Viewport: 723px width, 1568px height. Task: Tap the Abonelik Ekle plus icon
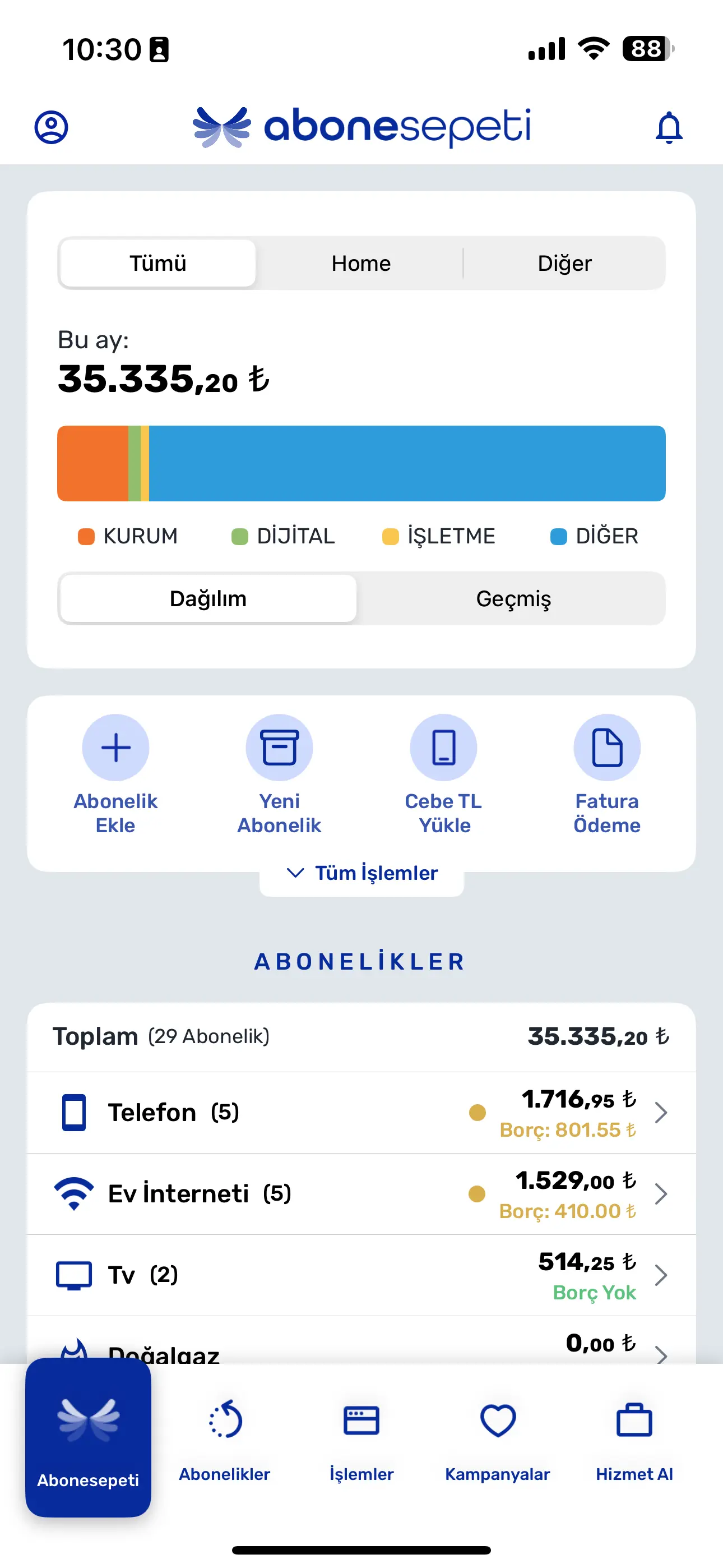click(115, 747)
